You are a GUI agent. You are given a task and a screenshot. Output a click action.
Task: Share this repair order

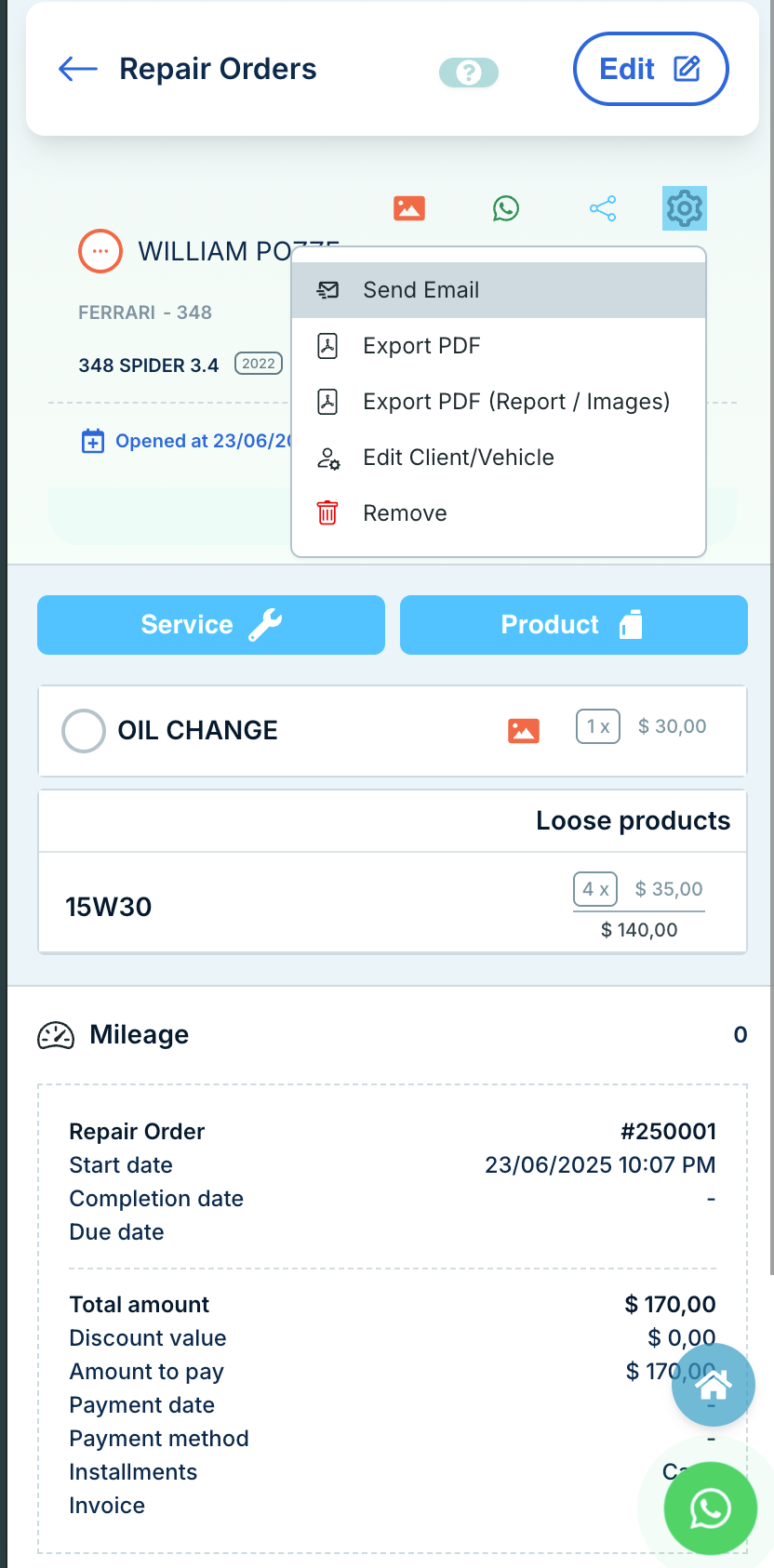point(603,208)
